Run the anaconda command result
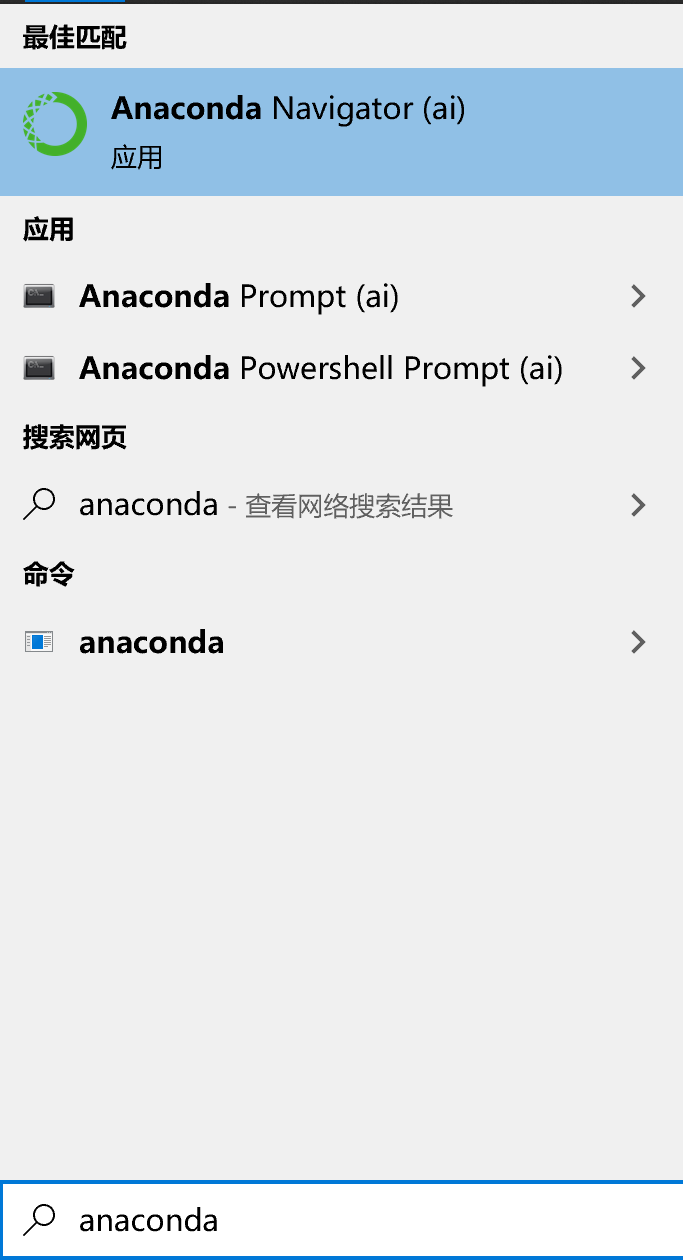Image resolution: width=683 pixels, height=1260 pixels. (152, 642)
